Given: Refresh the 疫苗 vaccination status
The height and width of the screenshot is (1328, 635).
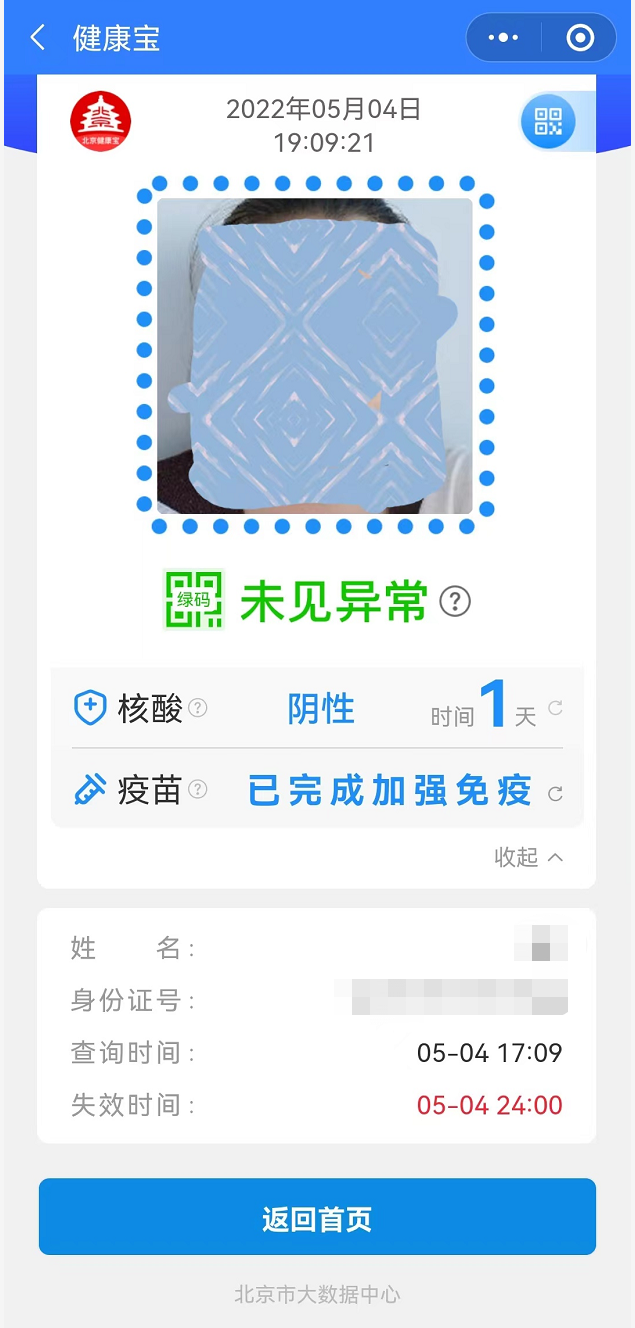Looking at the screenshot, I should click(x=555, y=794).
